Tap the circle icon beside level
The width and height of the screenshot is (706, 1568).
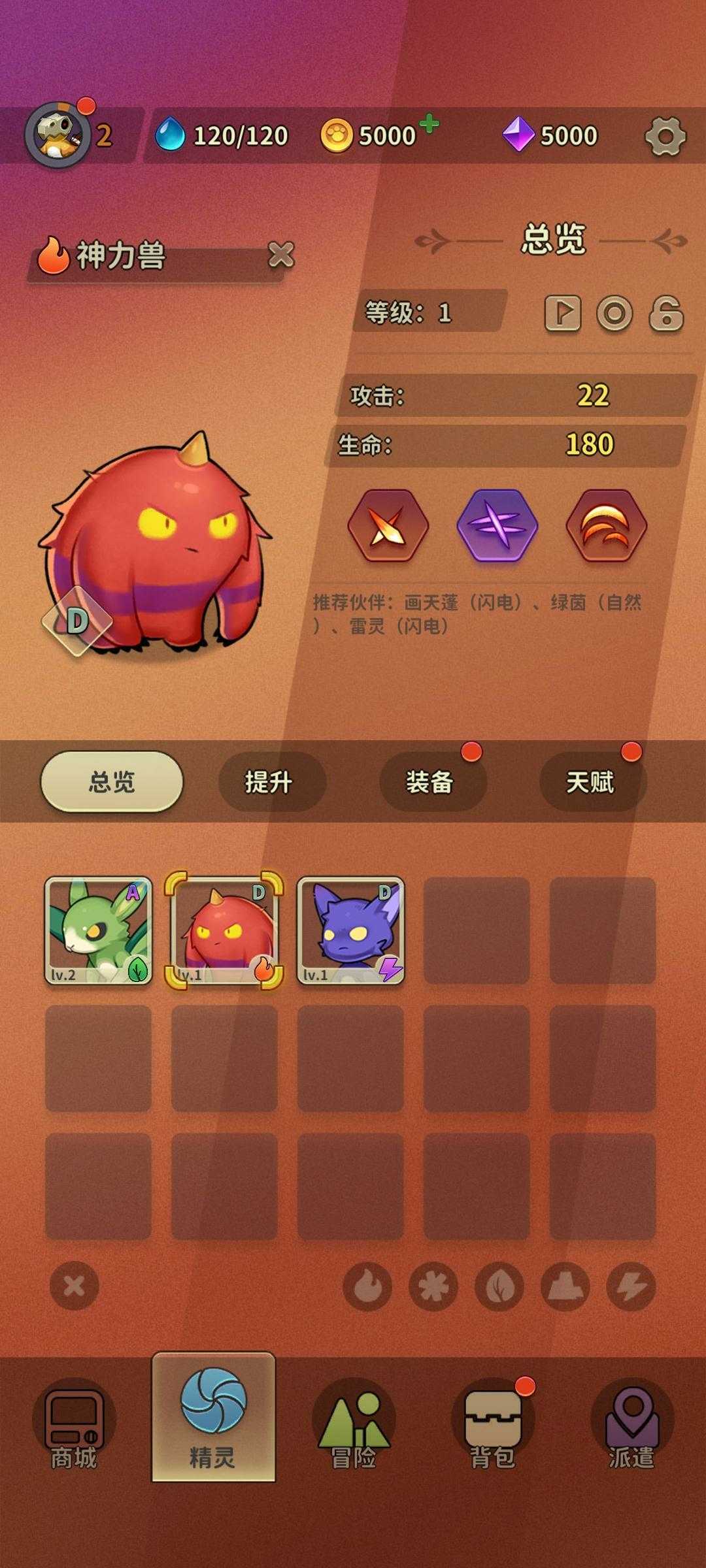click(614, 313)
